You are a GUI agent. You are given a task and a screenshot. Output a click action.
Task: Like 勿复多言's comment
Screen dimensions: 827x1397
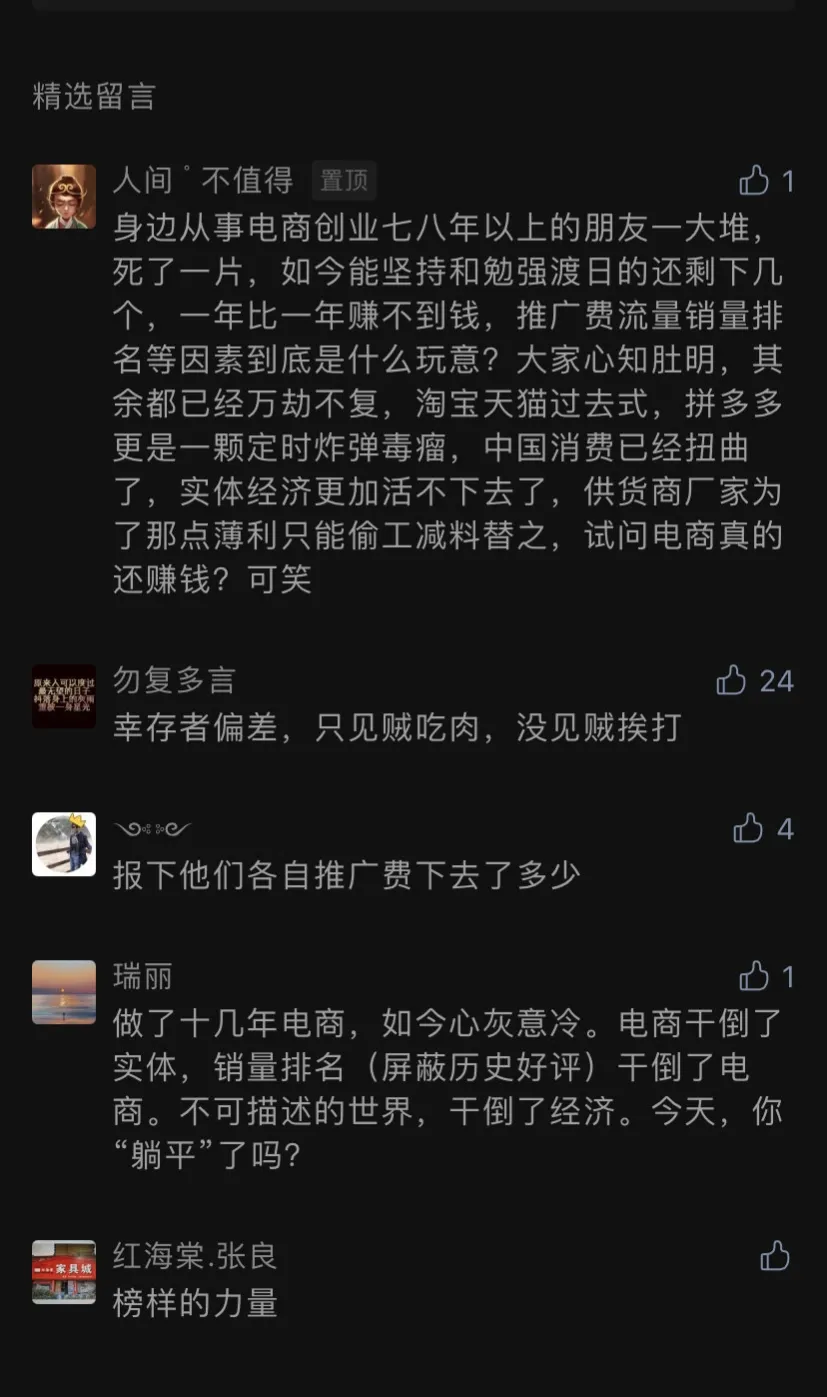[x=732, y=681]
